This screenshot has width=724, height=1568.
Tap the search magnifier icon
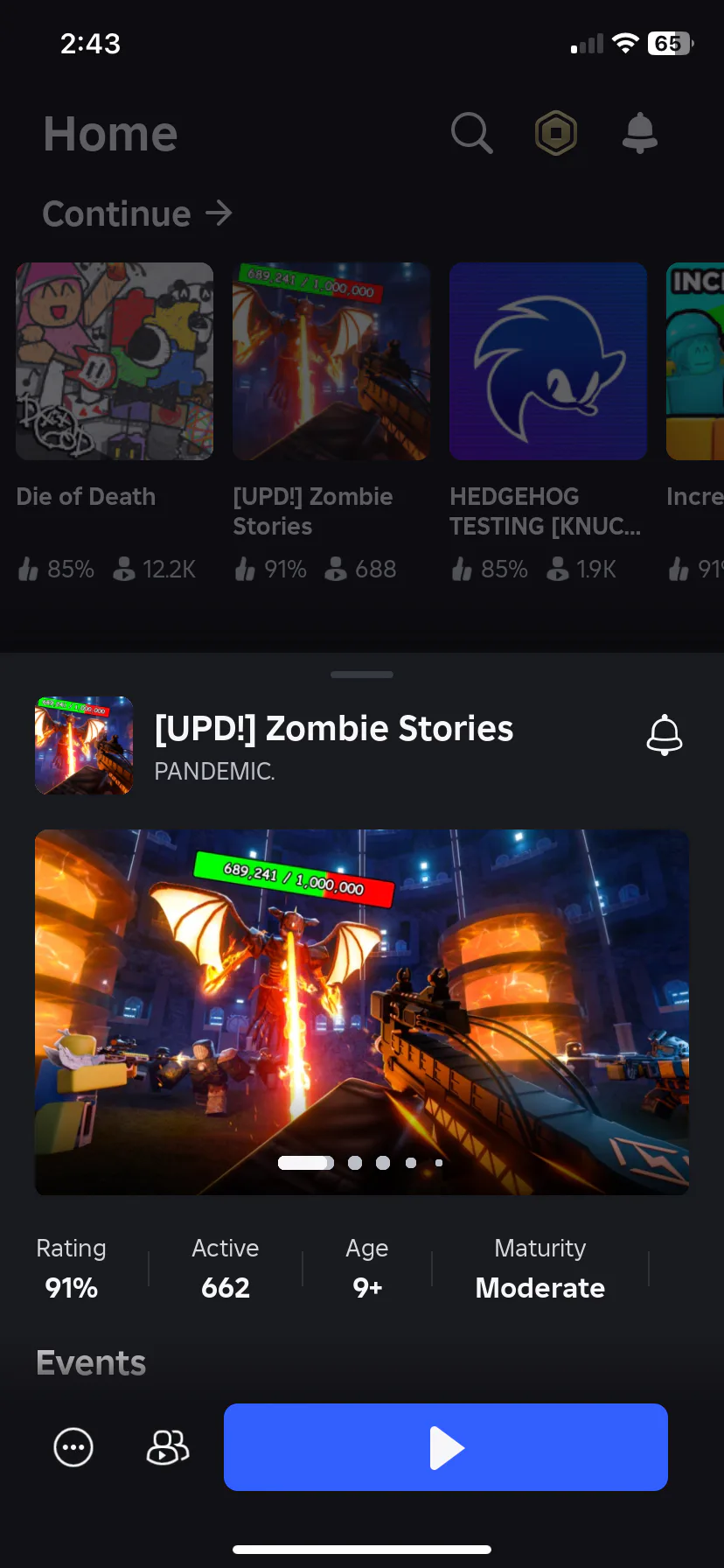click(x=472, y=133)
